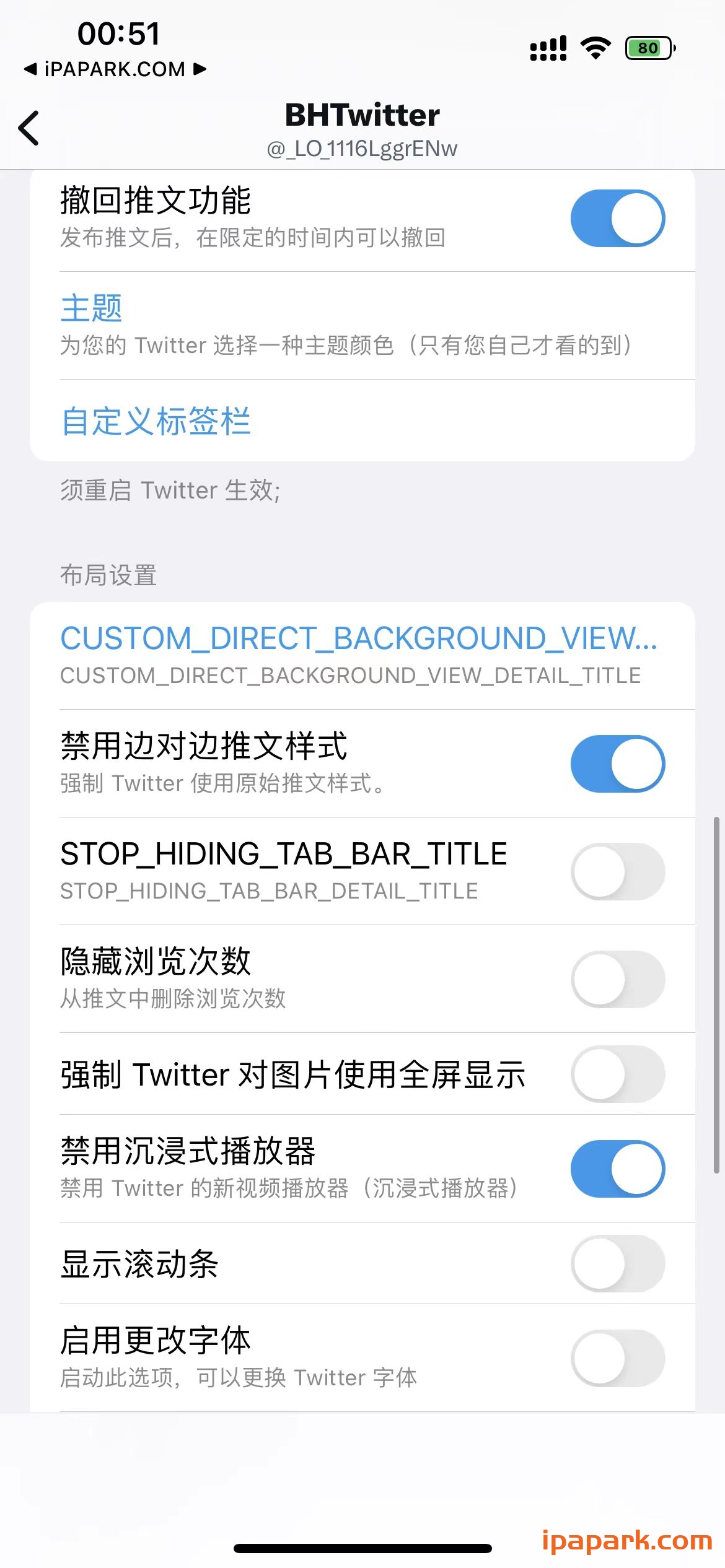This screenshot has width=725, height=1568.
Task: Go back using the top-left arrow
Action: [x=29, y=128]
